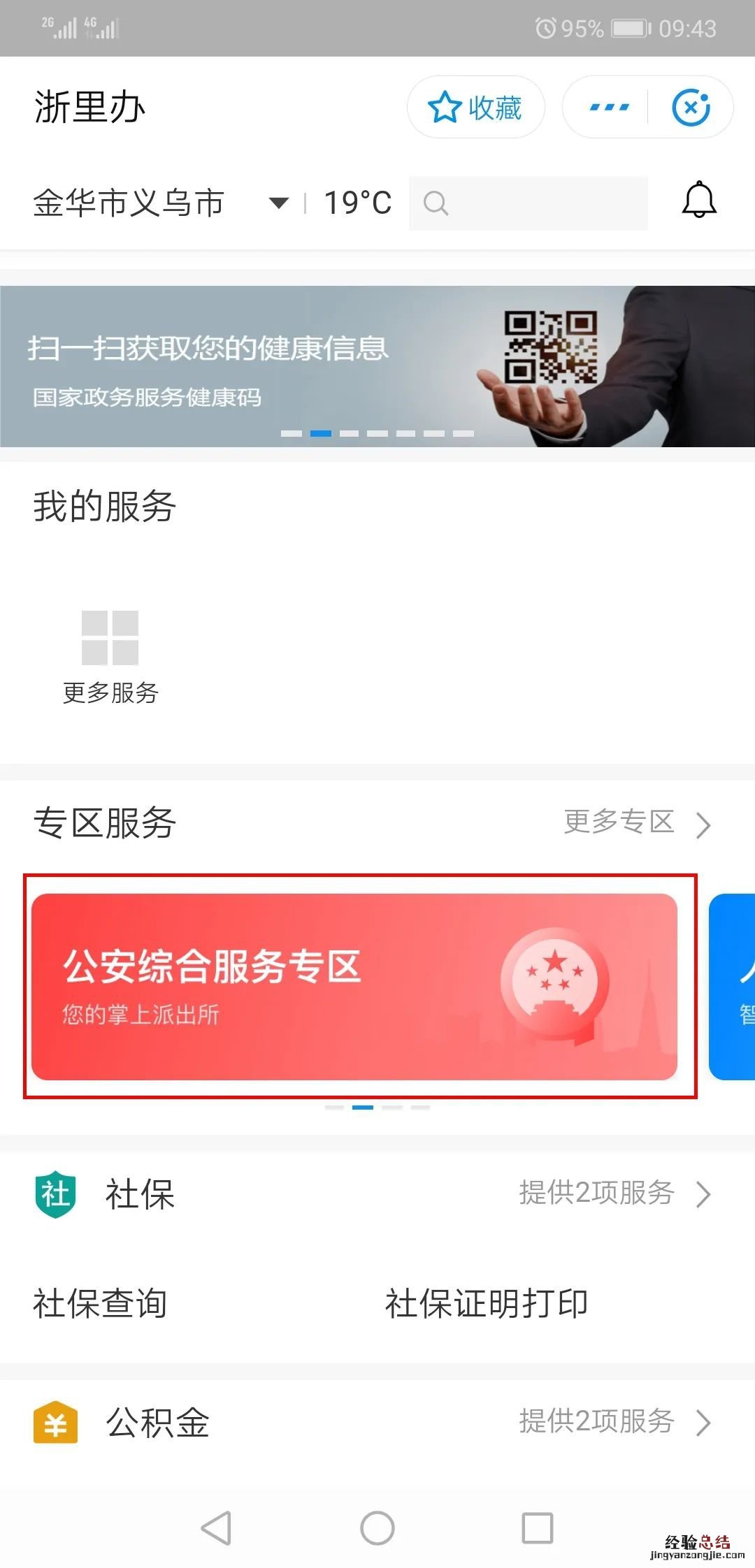
Task: Tap the search box
Action: click(x=528, y=203)
